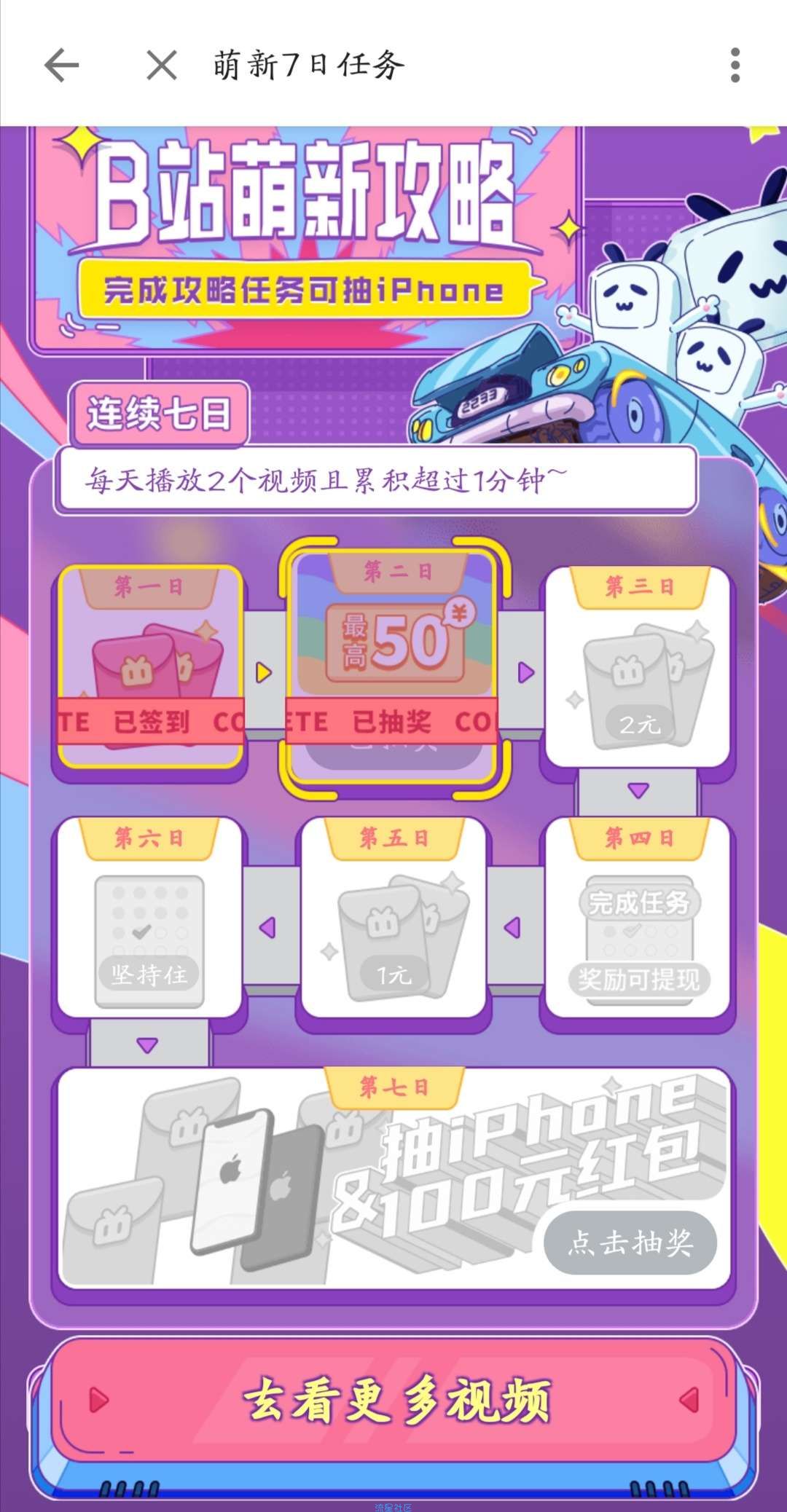Select the 第五日 1元 red packet card
The image size is (787, 1512).
393,919
